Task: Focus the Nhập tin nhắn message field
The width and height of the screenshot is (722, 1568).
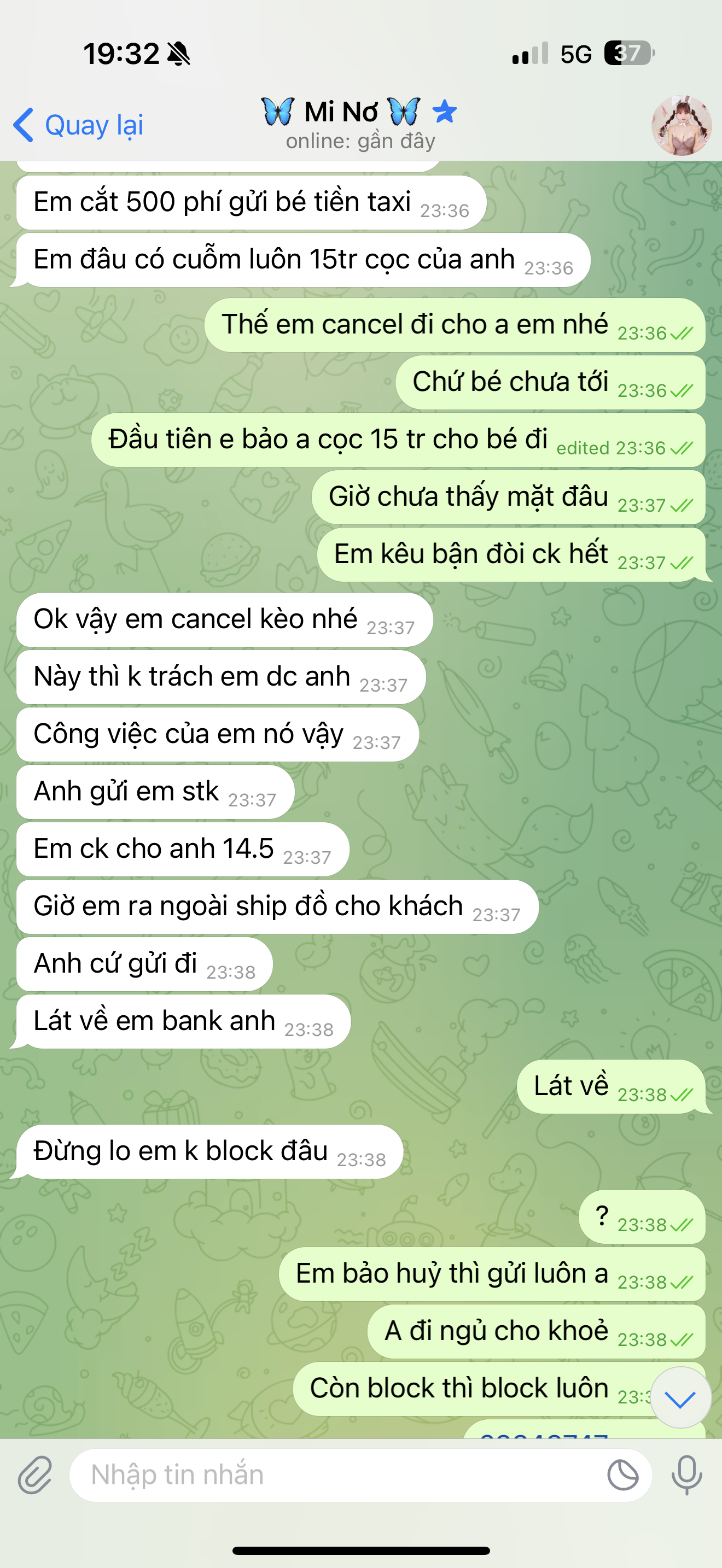Action: tap(341, 1476)
